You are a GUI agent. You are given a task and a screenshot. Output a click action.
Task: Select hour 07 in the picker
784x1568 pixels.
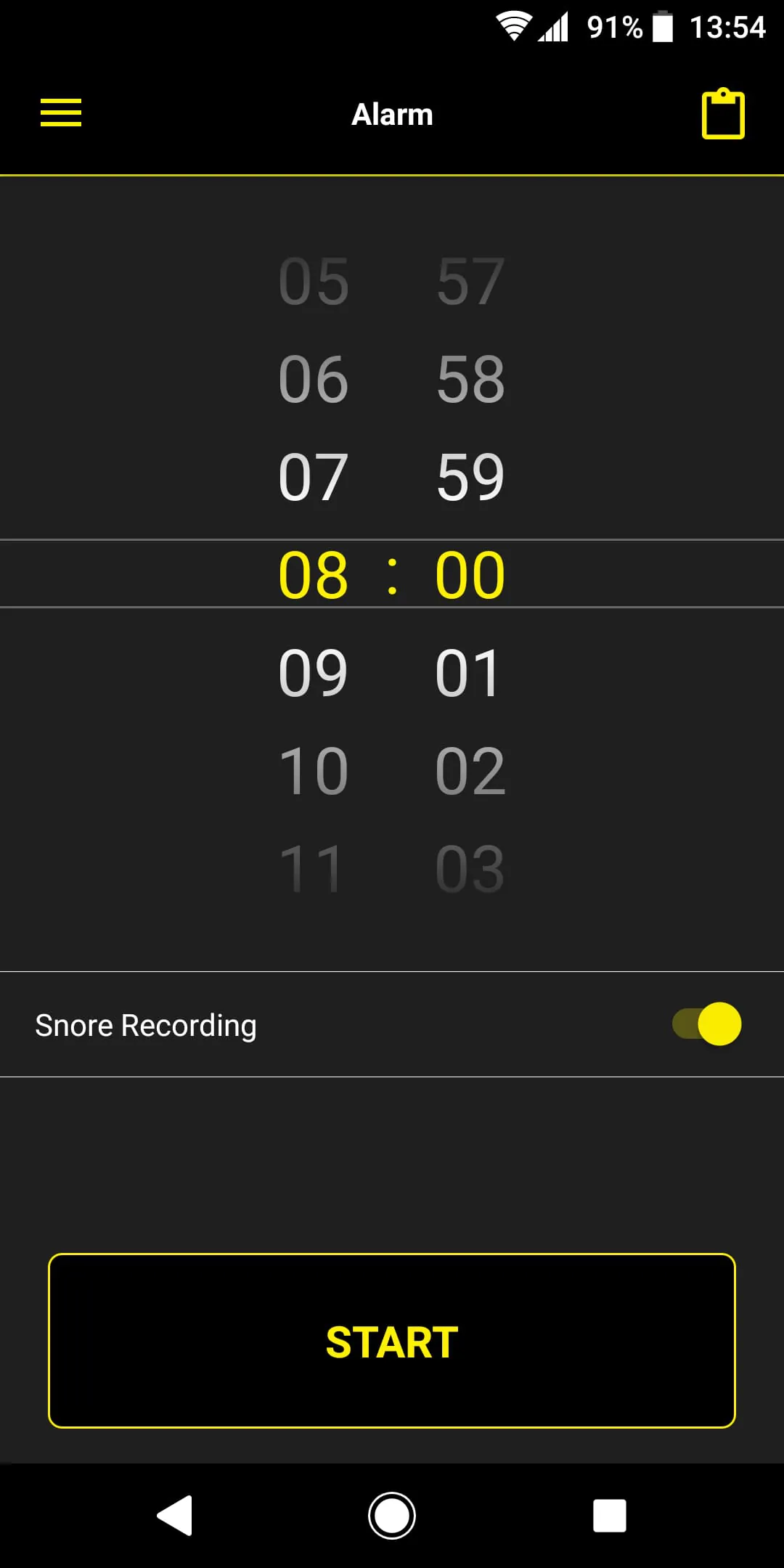[x=314, y=477]
